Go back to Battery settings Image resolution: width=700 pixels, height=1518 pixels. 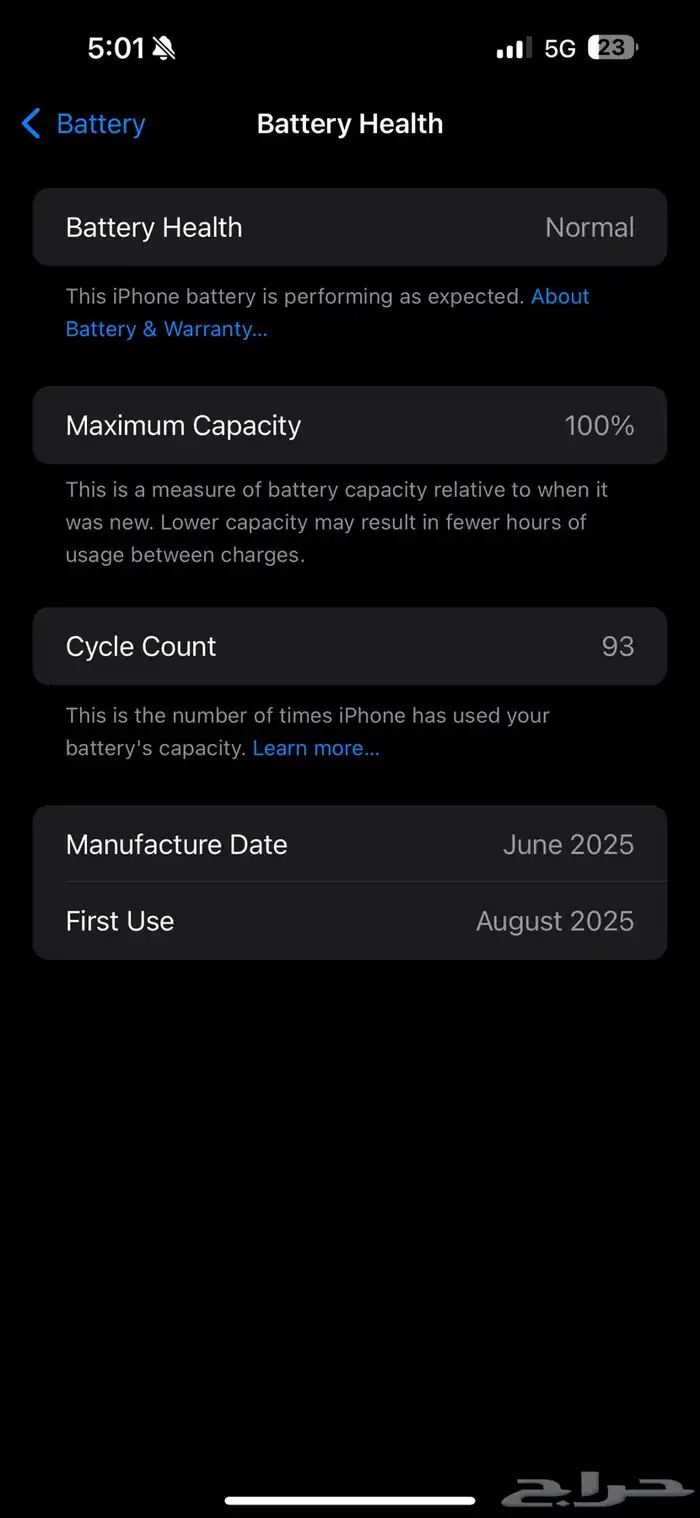click(x=84, y=124)
